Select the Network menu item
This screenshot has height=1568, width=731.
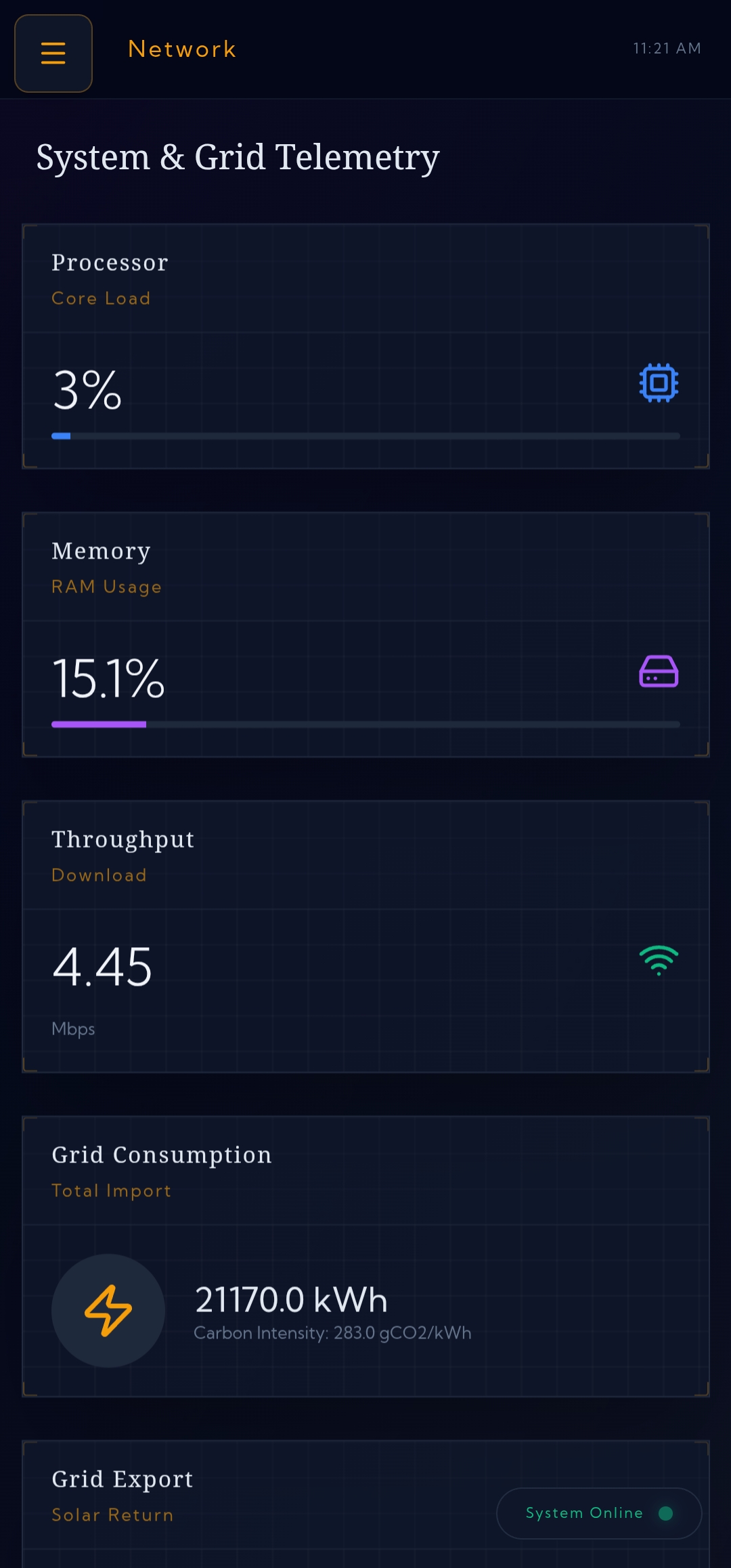[x=181, y=49]
